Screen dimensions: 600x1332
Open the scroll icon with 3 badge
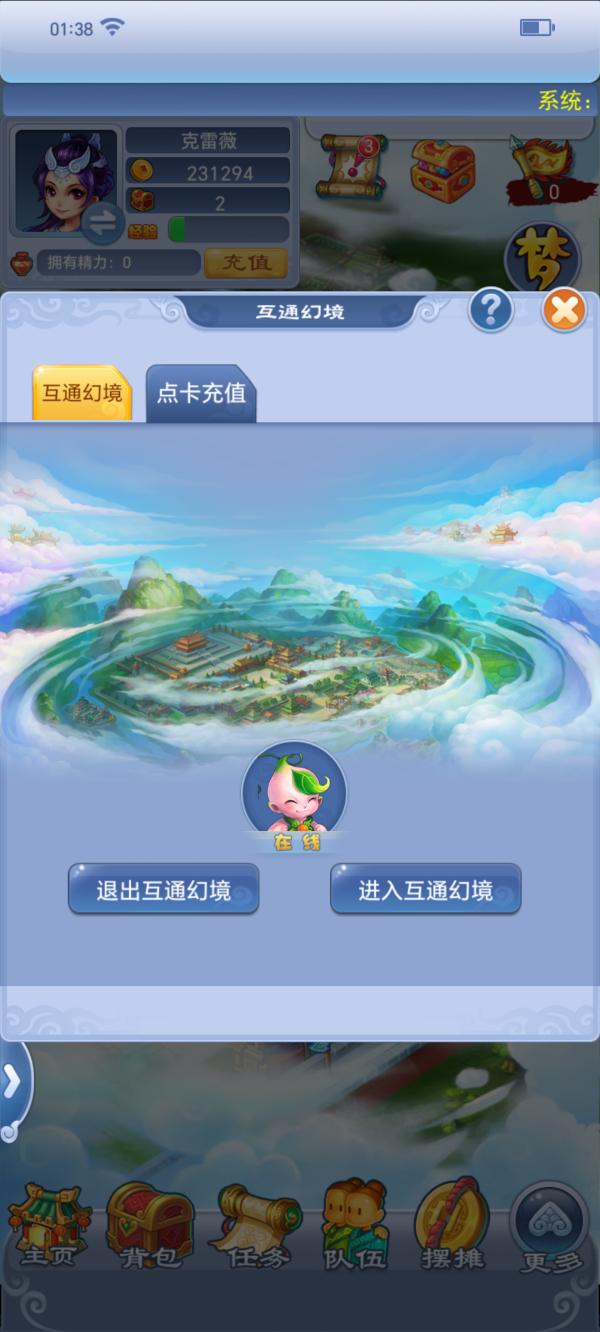(x=351, y=168)
